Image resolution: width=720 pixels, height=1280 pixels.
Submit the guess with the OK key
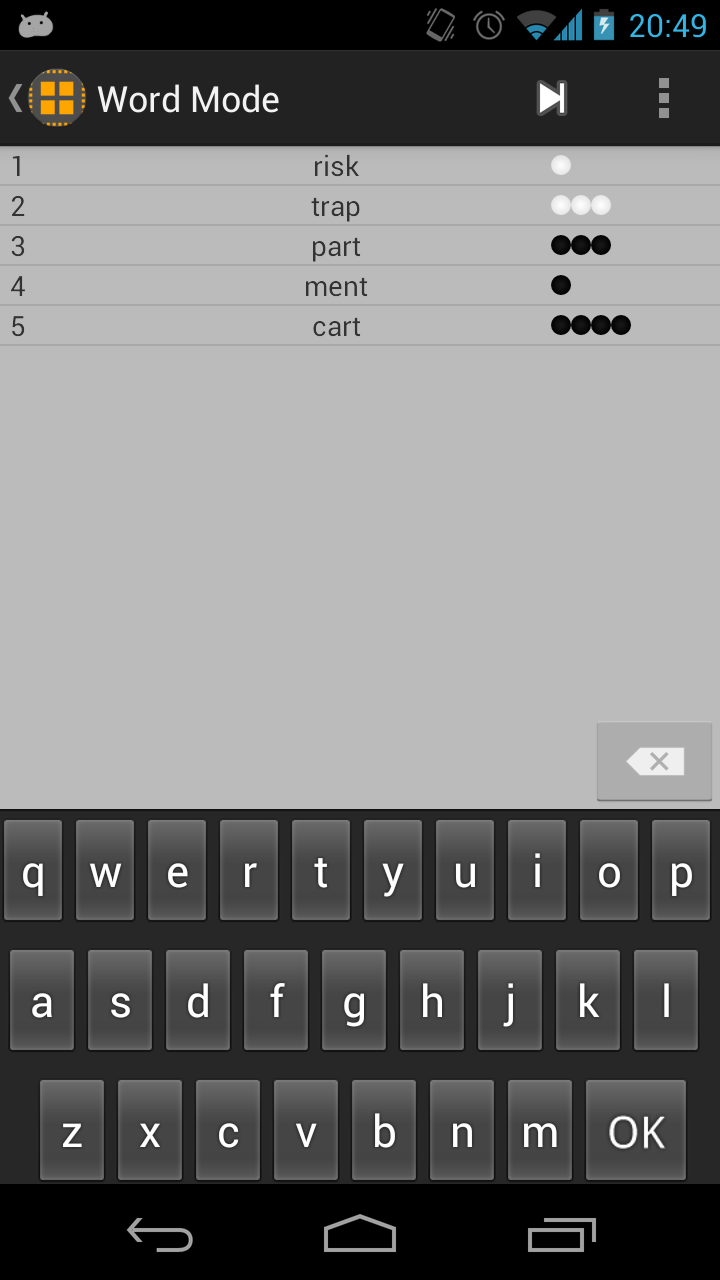click(636, 1131)
